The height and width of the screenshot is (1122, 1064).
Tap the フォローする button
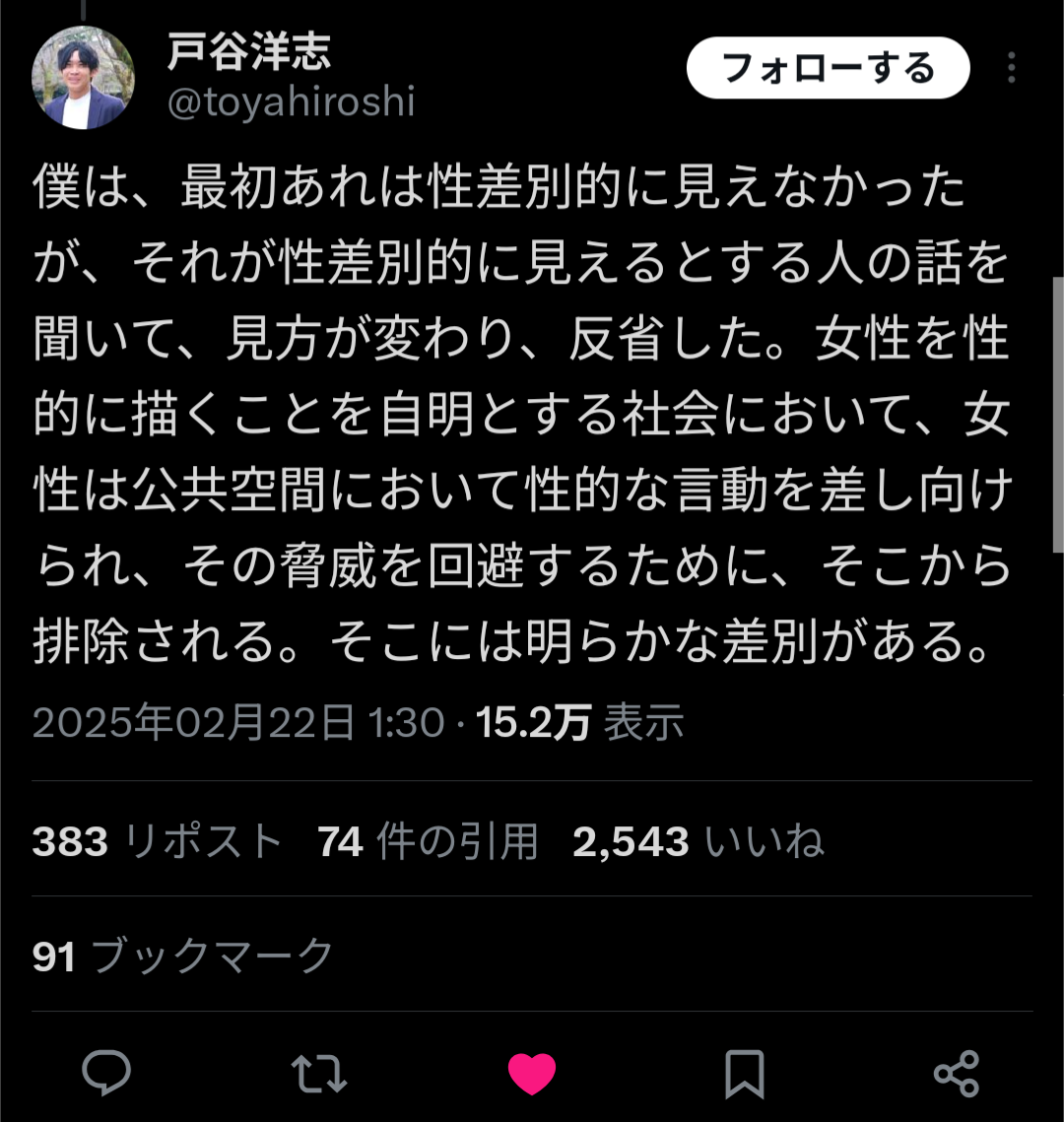click(x=828, y=68)
